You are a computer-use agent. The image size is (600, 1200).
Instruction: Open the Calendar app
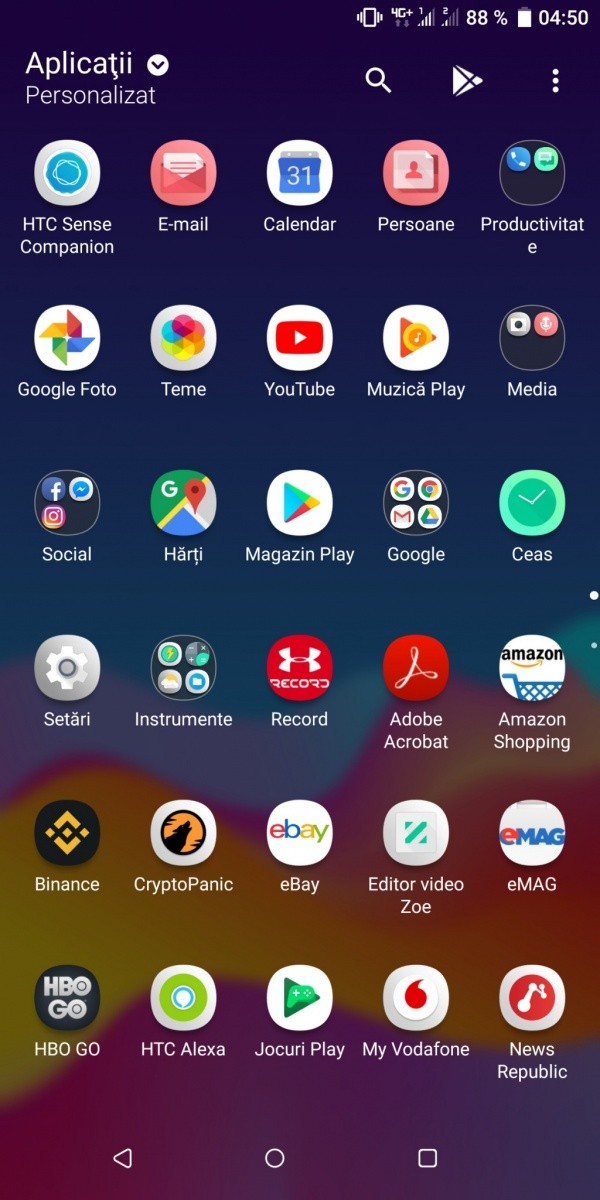coord(300,173)
